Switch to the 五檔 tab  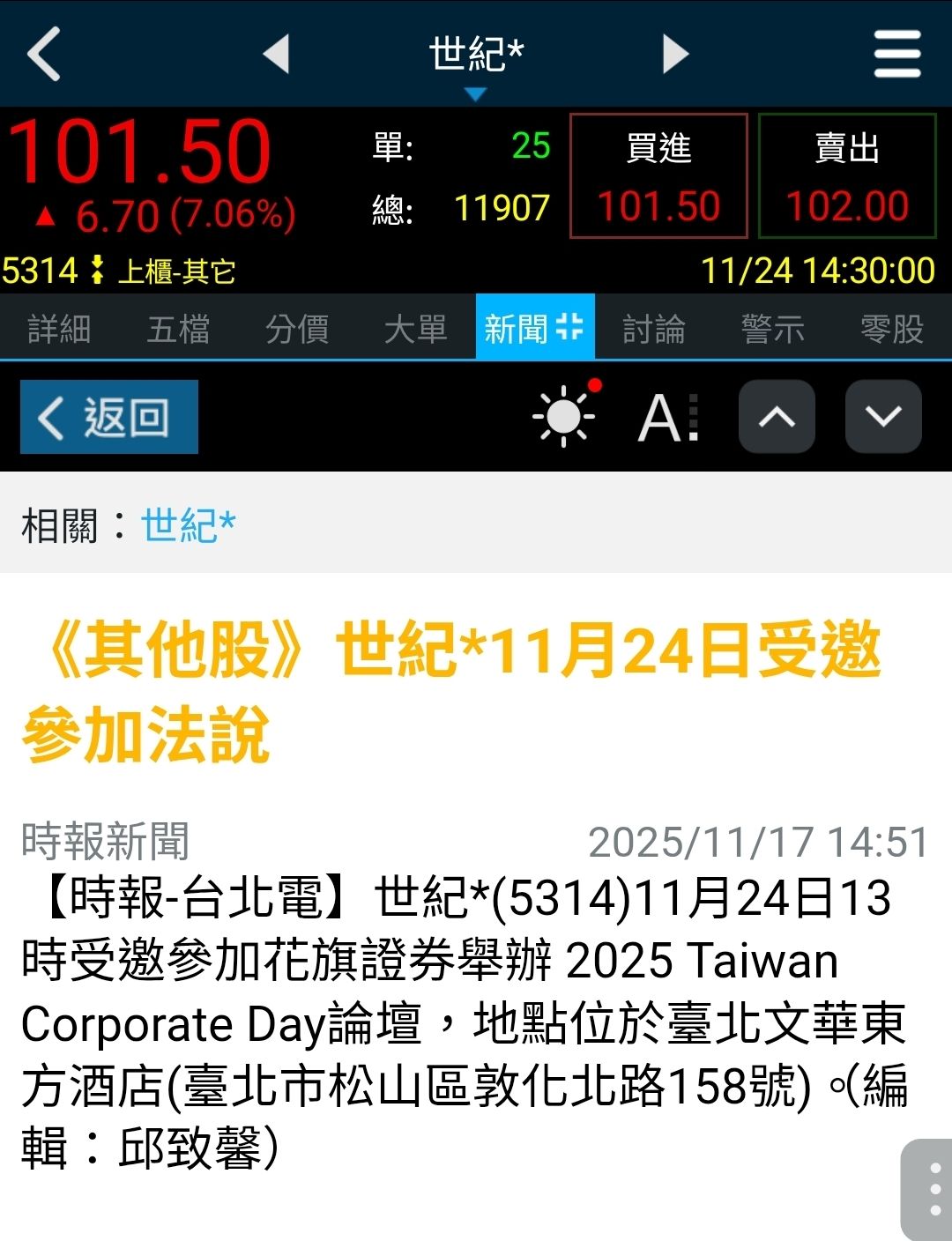point(178,329)
